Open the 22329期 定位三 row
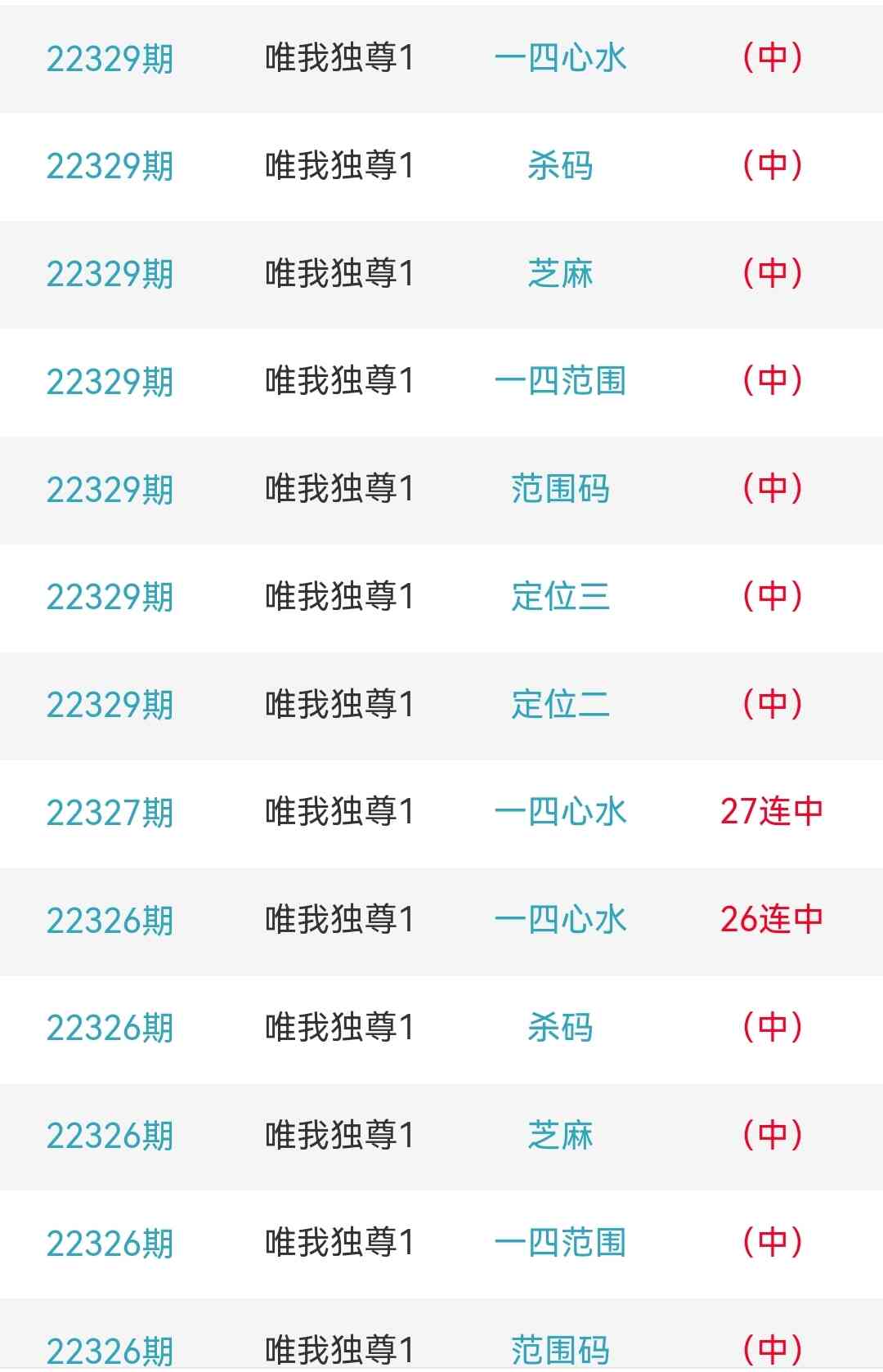This screenshot has height=1372, width=883. pyautogui.click(x=559, y=597)
